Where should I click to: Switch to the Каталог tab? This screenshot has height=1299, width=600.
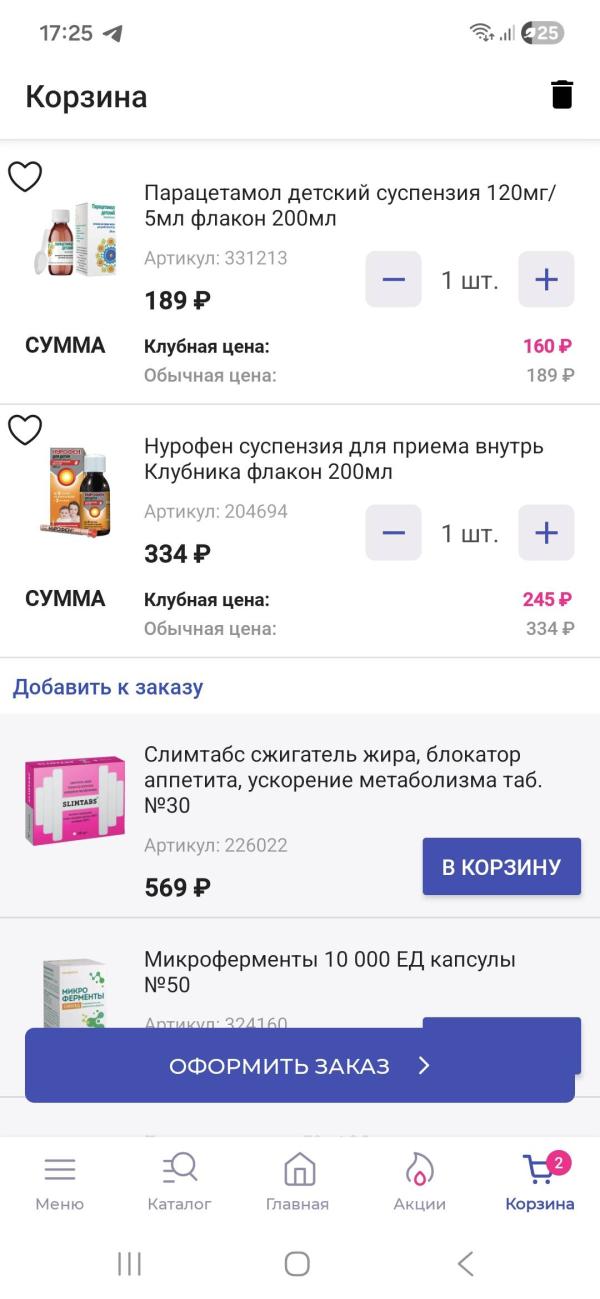tap(180, 1182)
